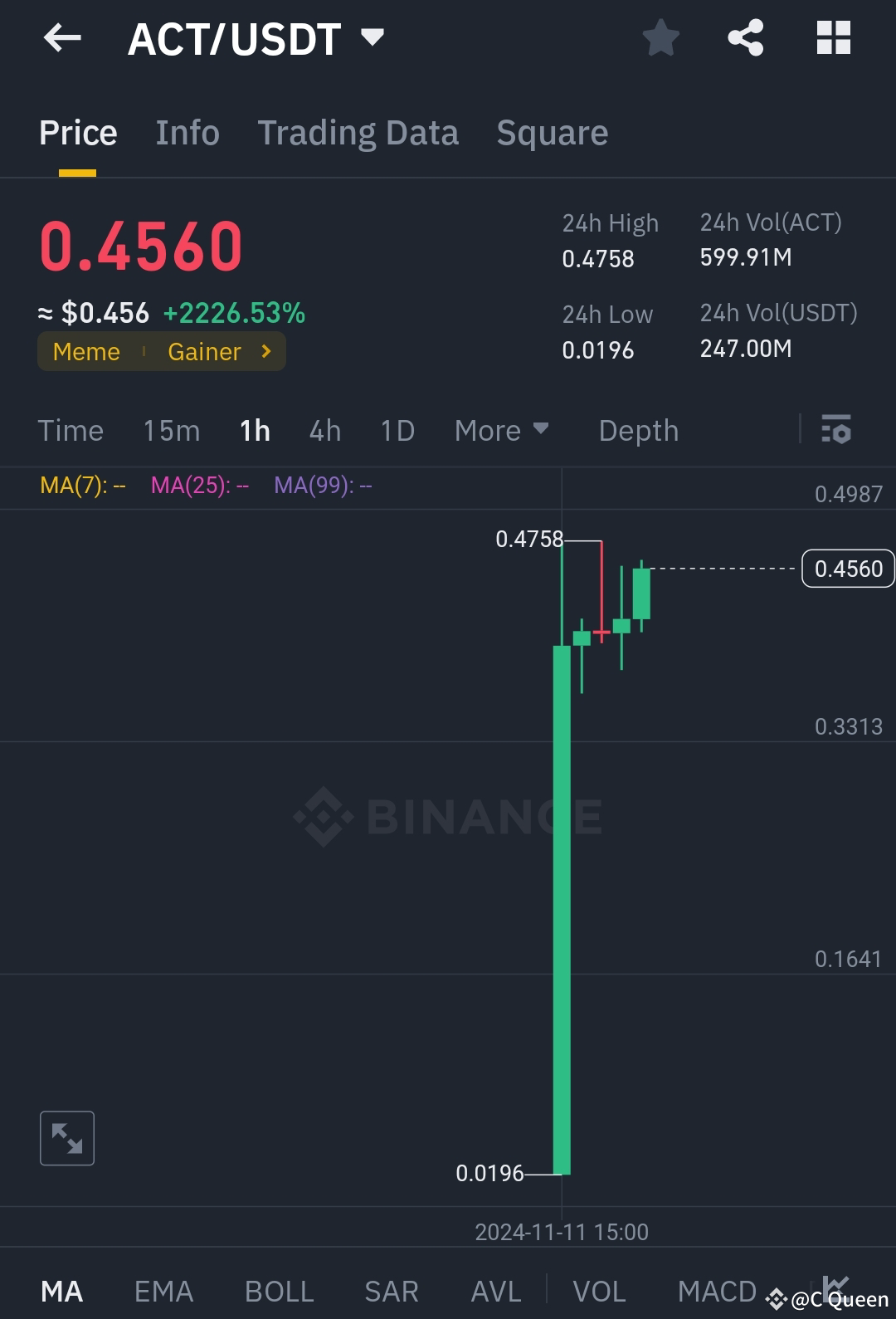The image size is (896, 1319).
Task: Select the Square tab
Action: click(552, 133)
